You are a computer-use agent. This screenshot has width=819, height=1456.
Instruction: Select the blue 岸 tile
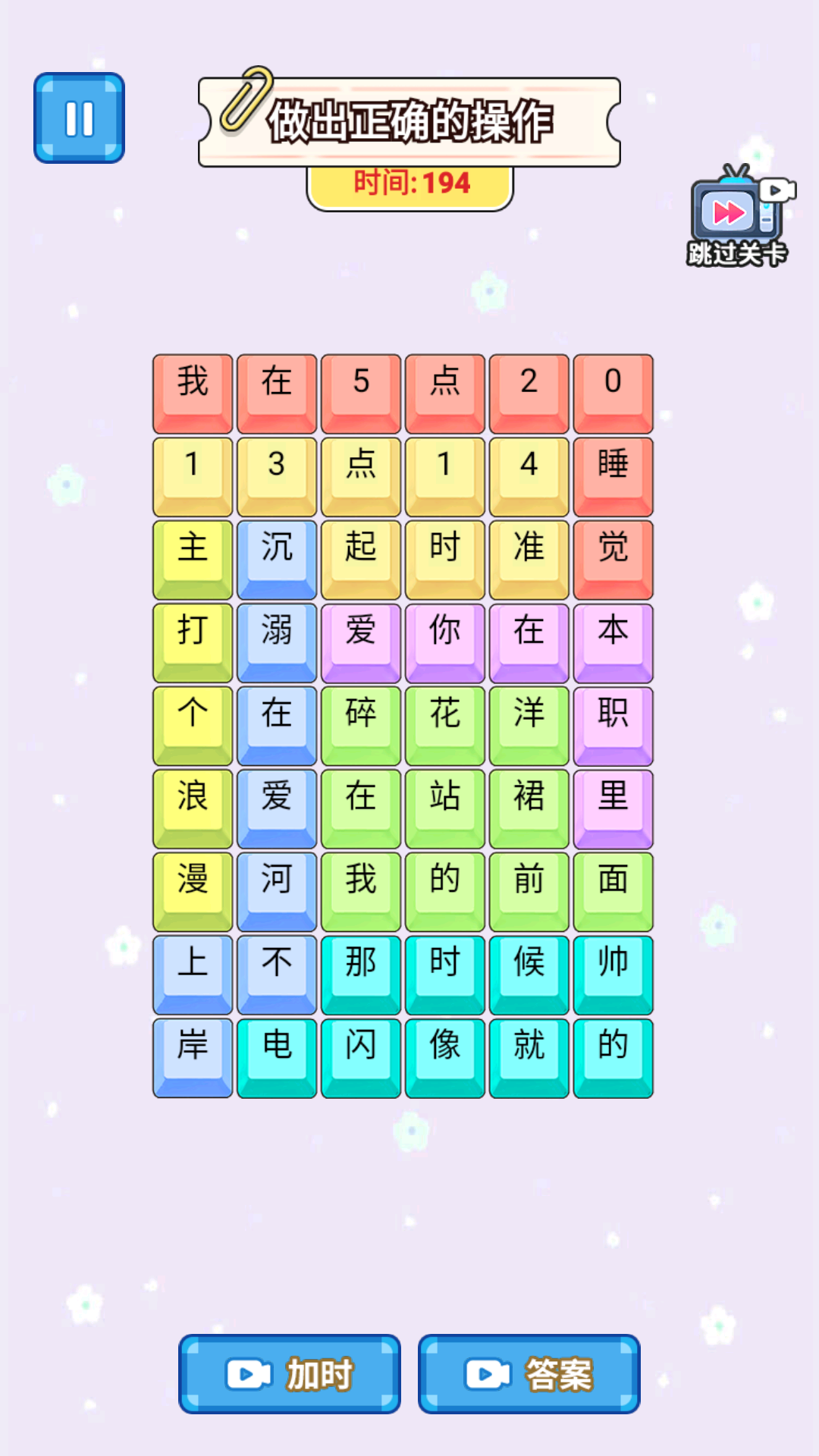point(193,1059)
